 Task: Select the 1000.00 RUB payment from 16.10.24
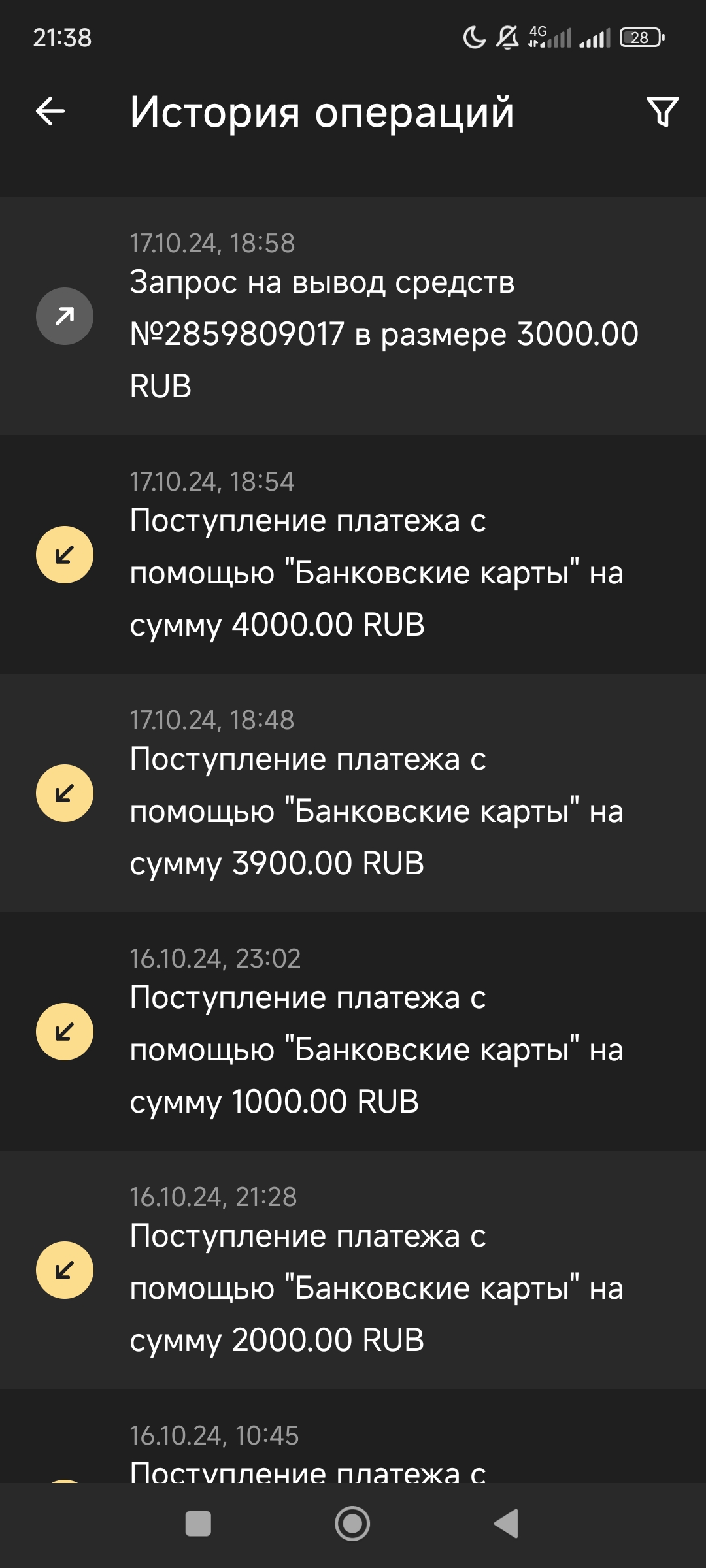tap(353, 1032)
